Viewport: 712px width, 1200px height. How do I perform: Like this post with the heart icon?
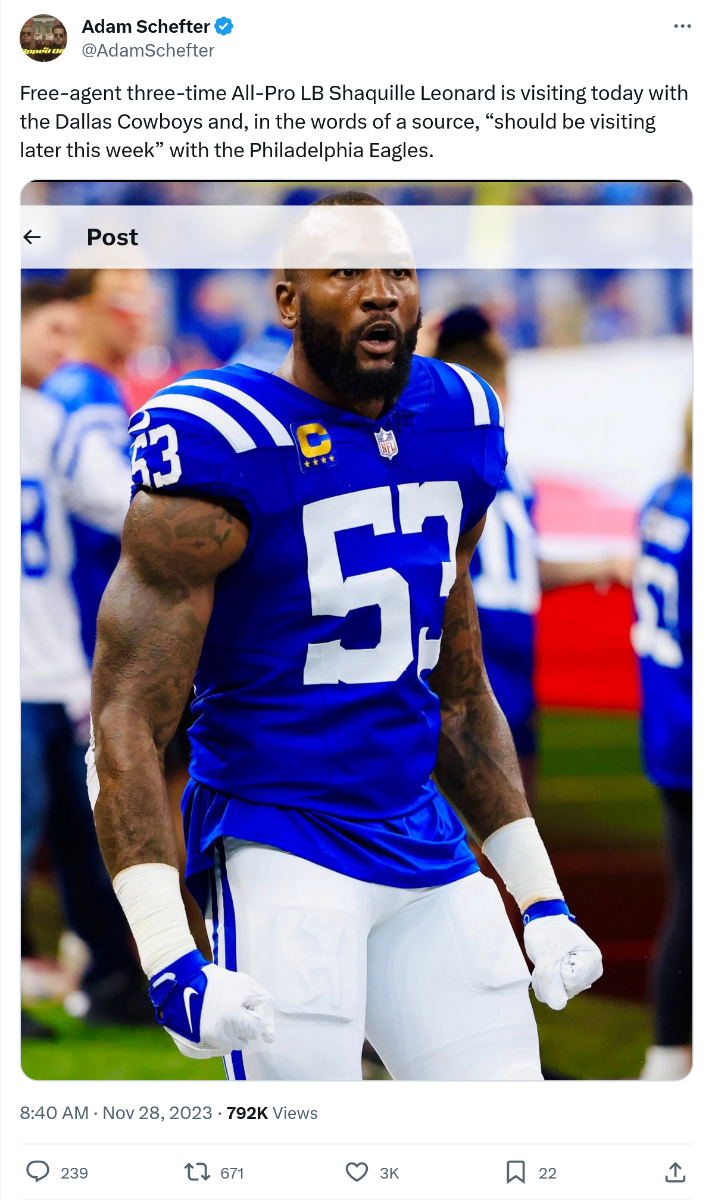[356, 1172]
